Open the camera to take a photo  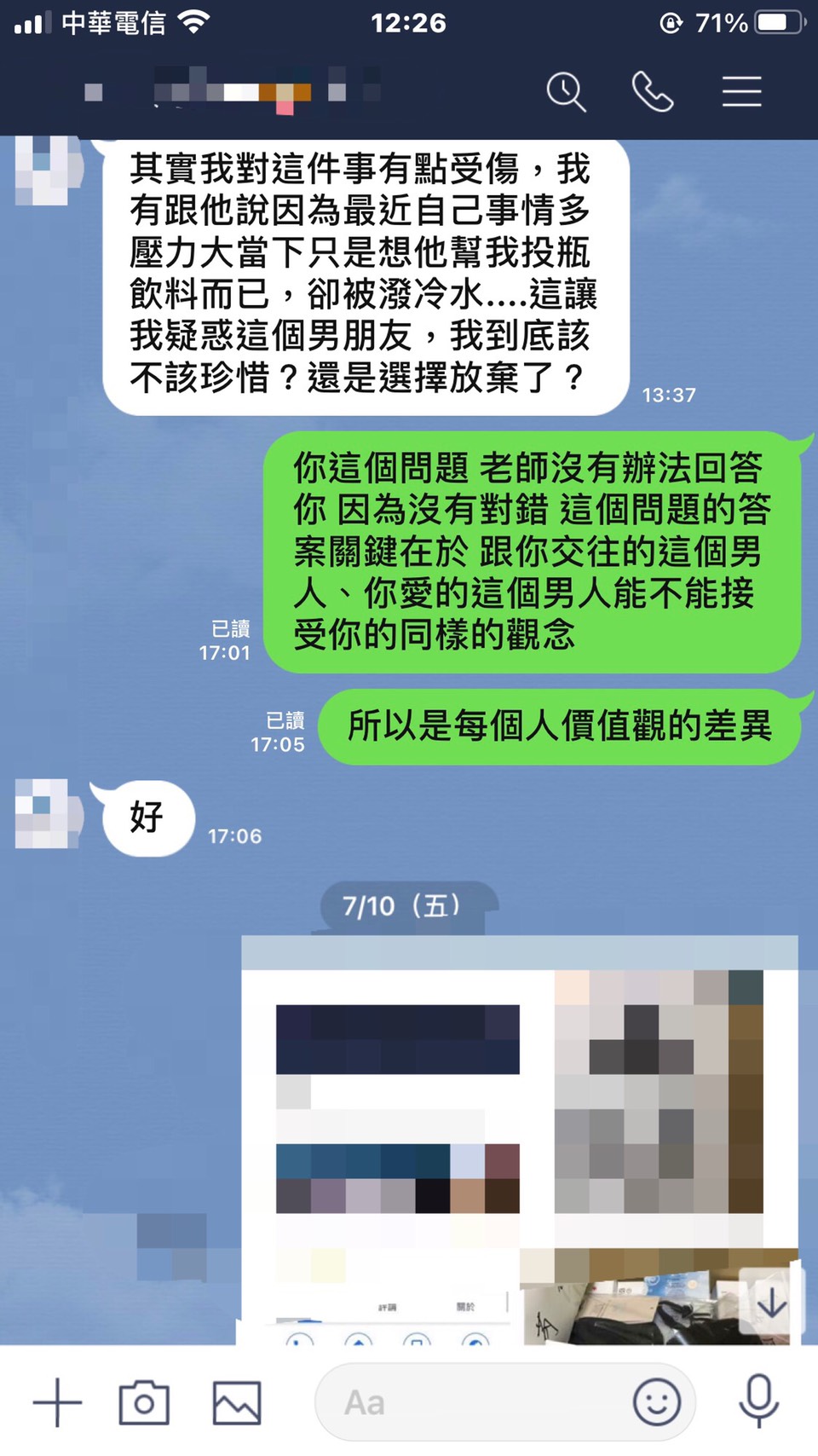(x=144, y=1402)
